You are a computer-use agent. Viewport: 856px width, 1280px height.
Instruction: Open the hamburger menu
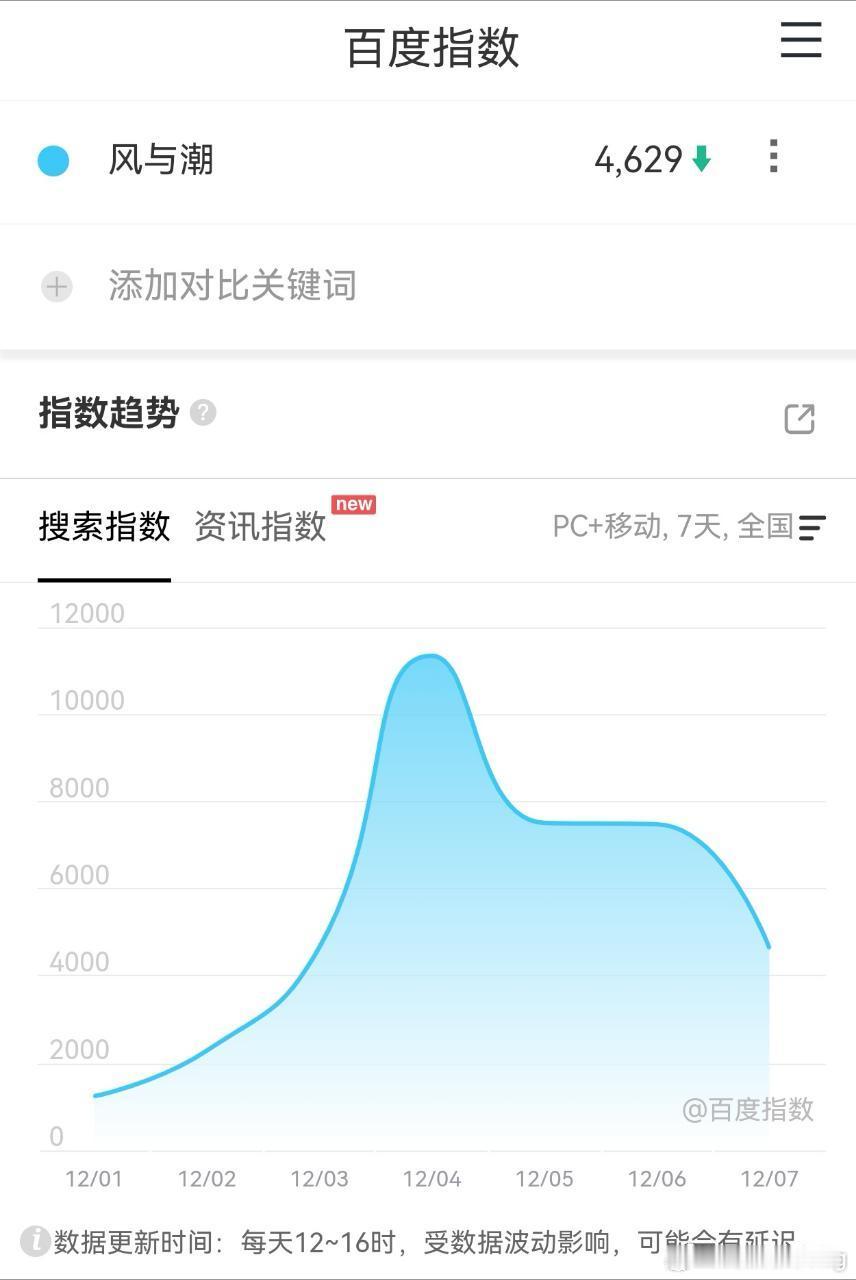click(x=800, y=42)
